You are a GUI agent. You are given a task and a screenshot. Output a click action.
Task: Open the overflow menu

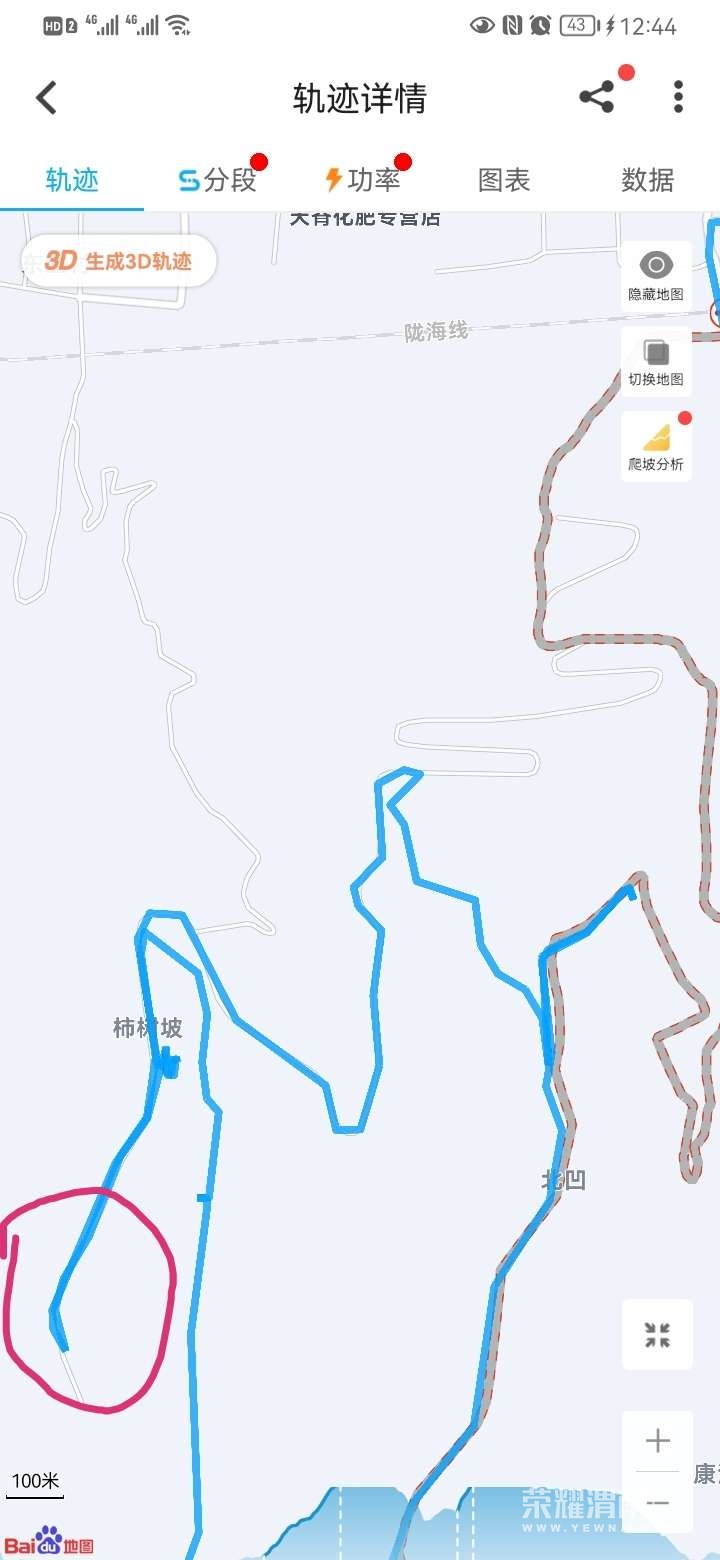(x=678, y=97)
